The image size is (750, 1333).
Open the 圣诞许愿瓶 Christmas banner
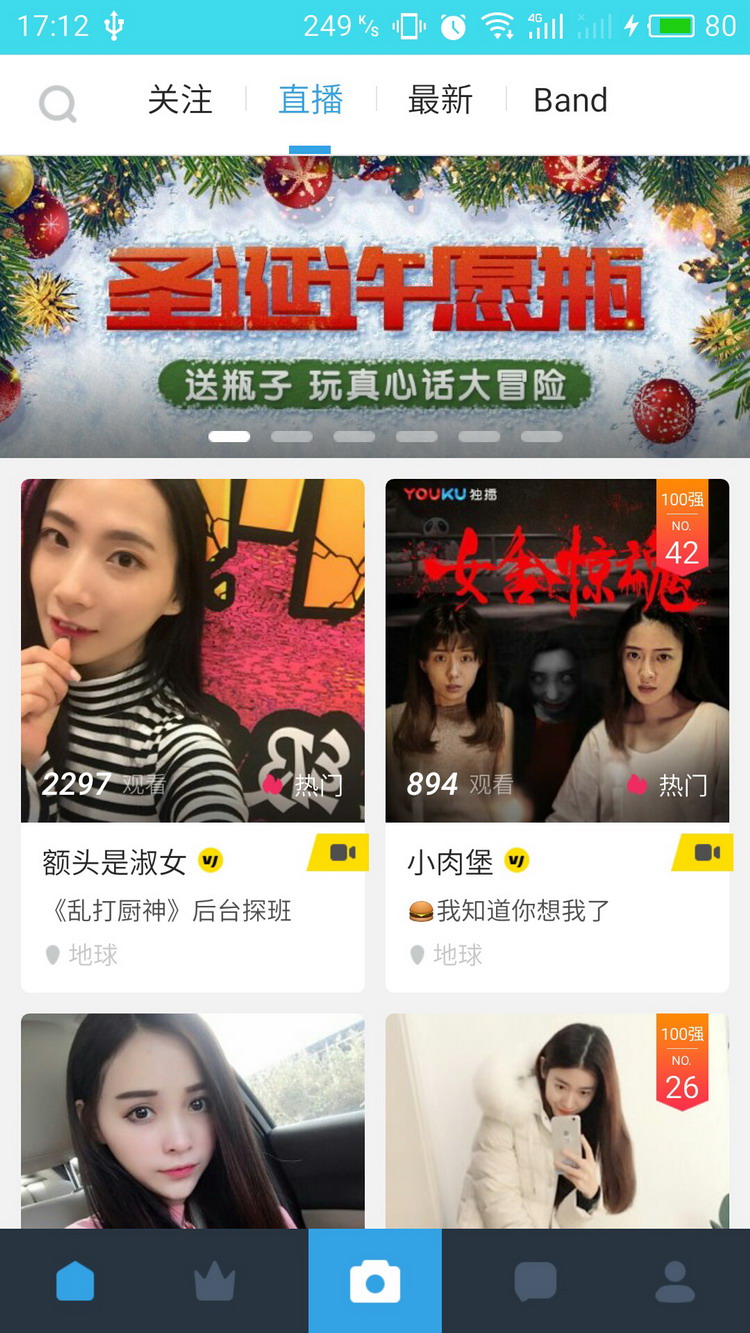(375, 305)
